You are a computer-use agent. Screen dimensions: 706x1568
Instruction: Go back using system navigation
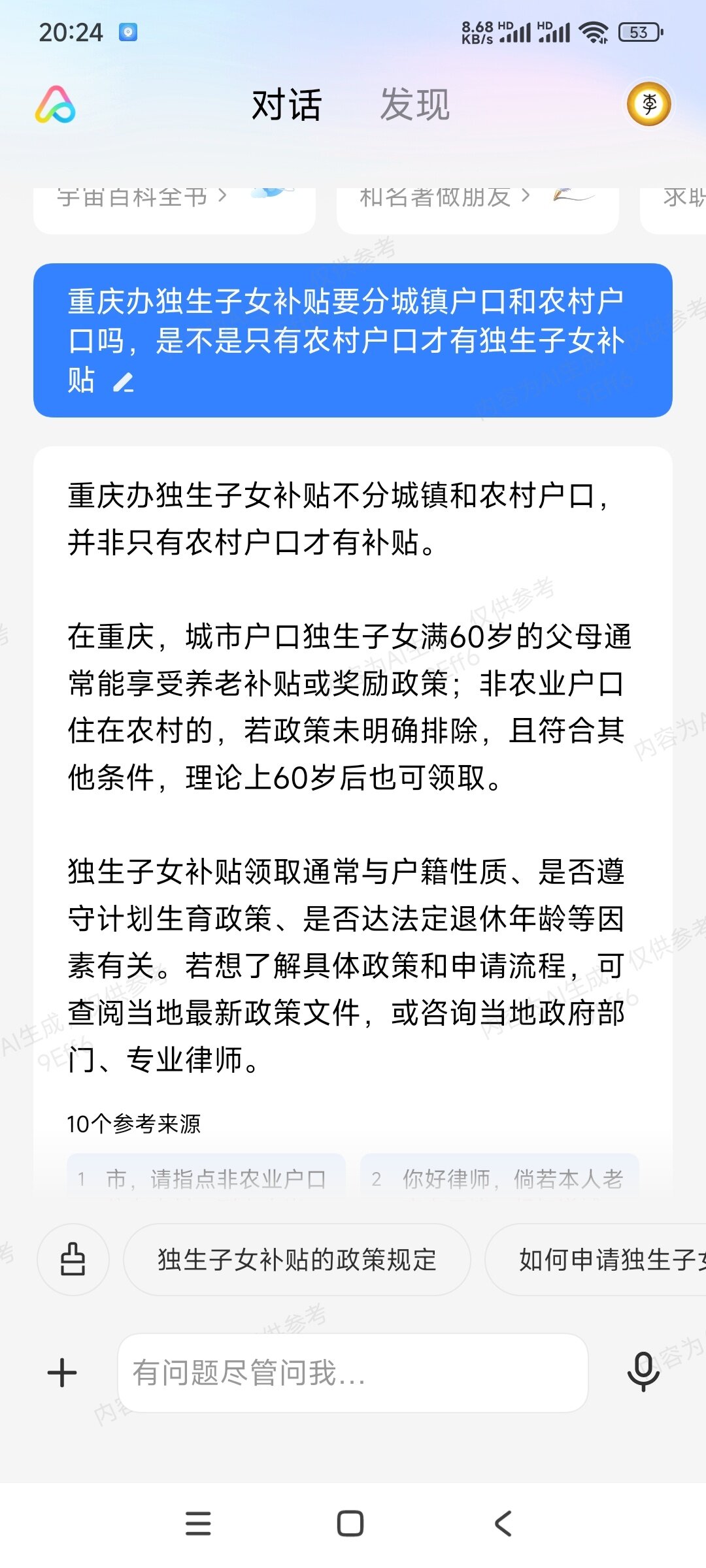point(503,1523)
